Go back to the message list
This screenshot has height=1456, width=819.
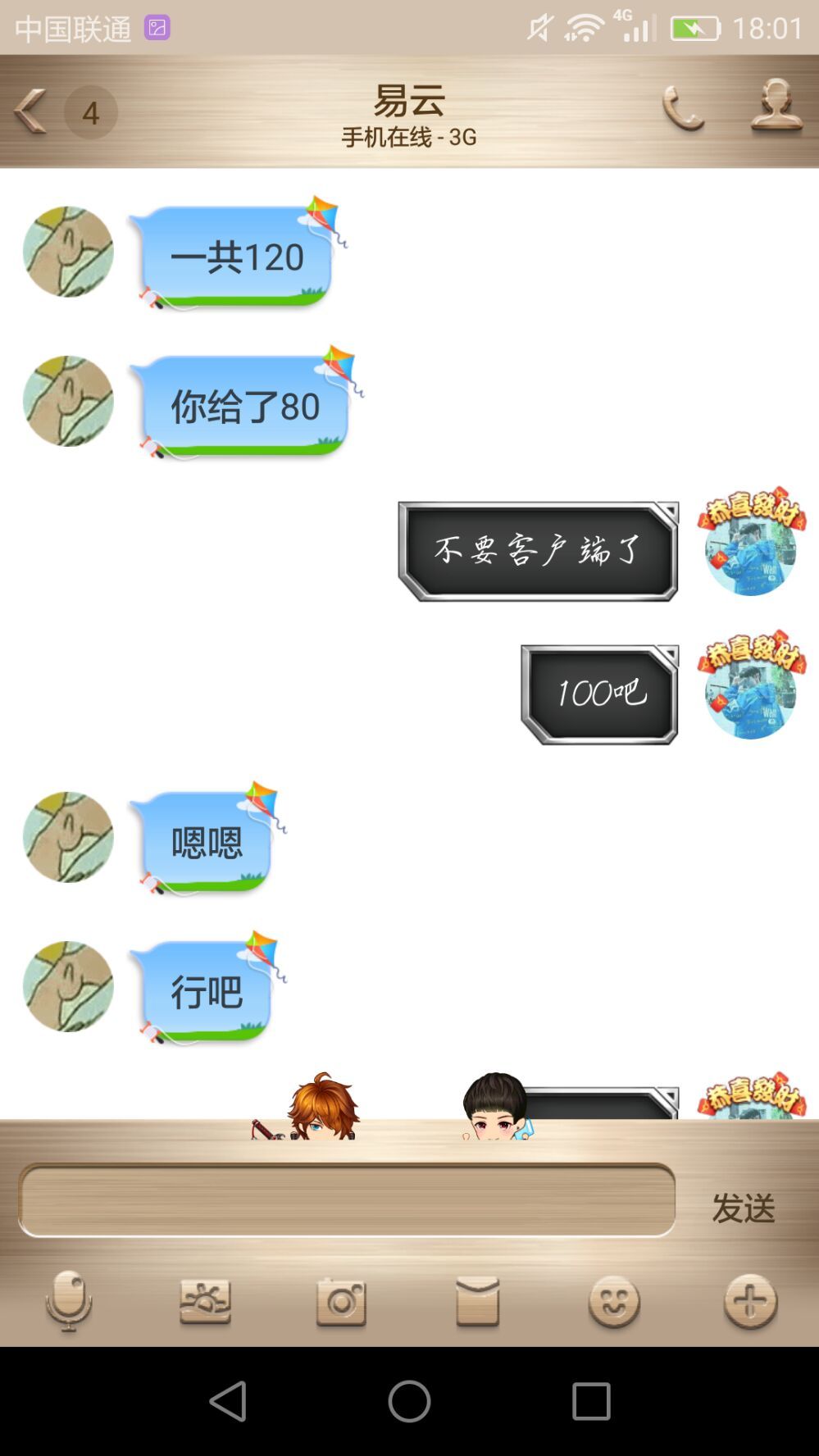coord(31,111)
